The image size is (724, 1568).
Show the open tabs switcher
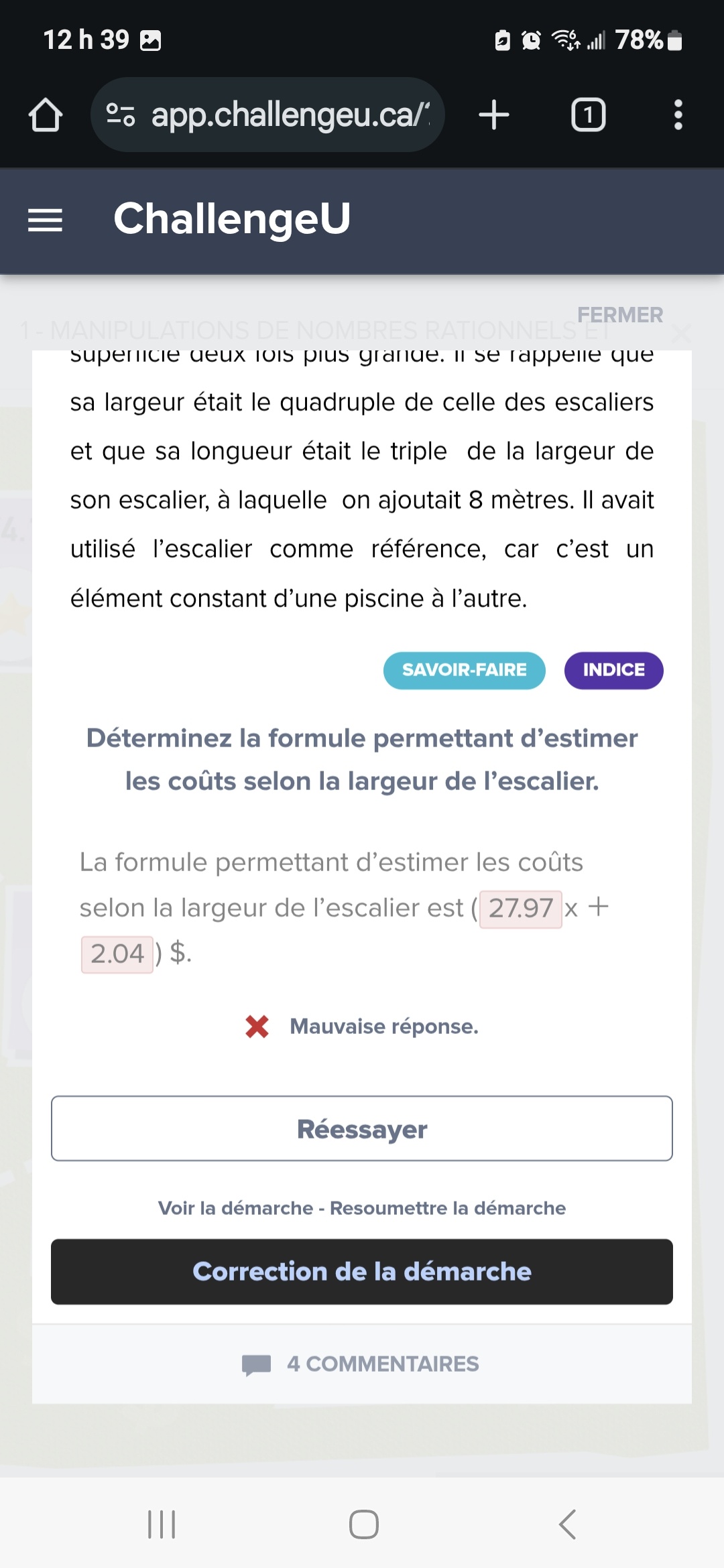pos(588,115)
